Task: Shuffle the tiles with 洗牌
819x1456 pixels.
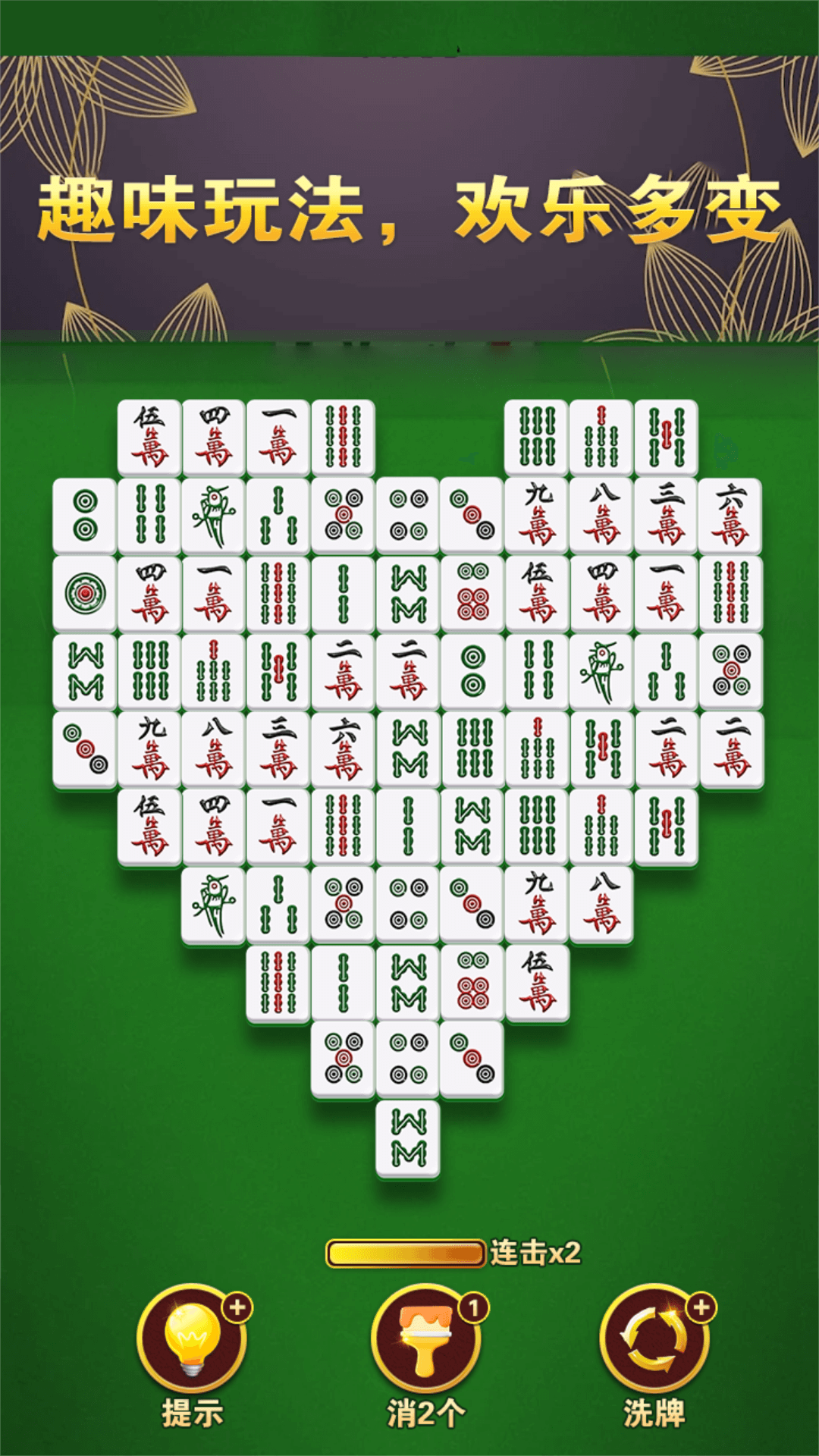Action: [x=654, y=1338]
